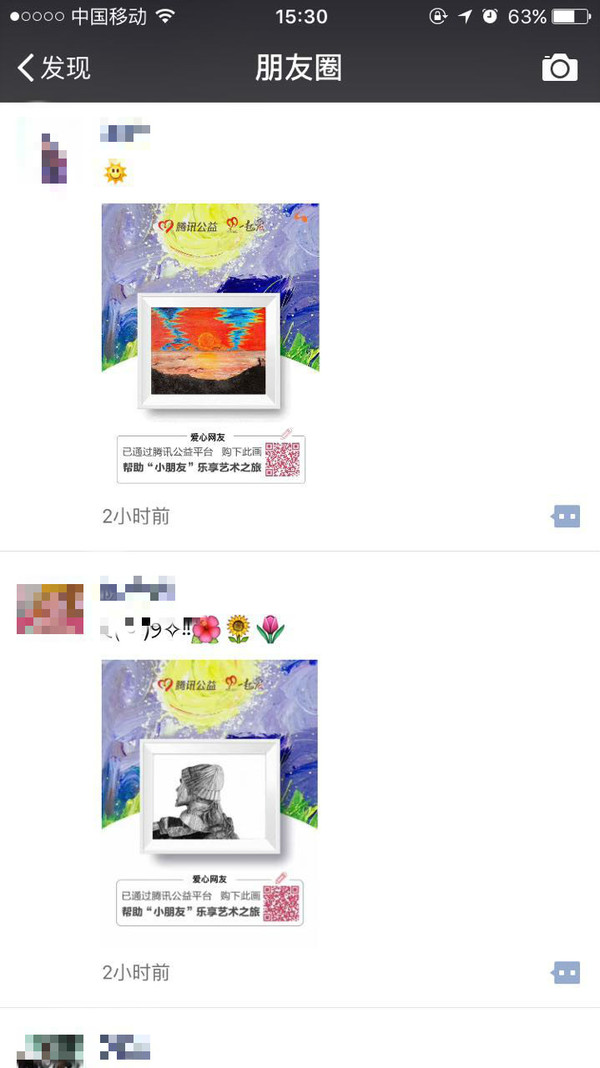Tap comment icon under the sunset painting post
The height and width of the screenshot is (1068, 600).
pos(566,516)
